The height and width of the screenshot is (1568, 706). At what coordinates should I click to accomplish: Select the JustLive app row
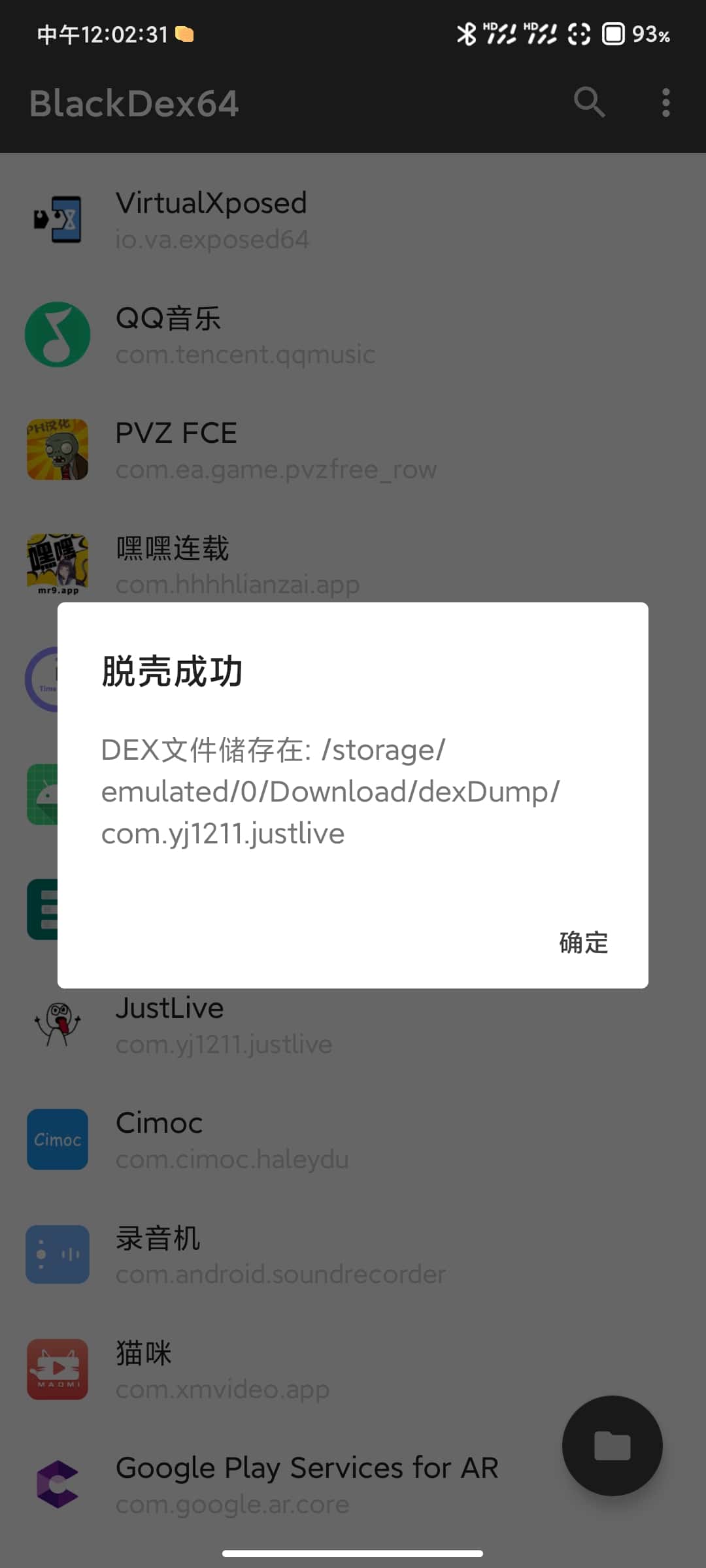(224, 1026)
